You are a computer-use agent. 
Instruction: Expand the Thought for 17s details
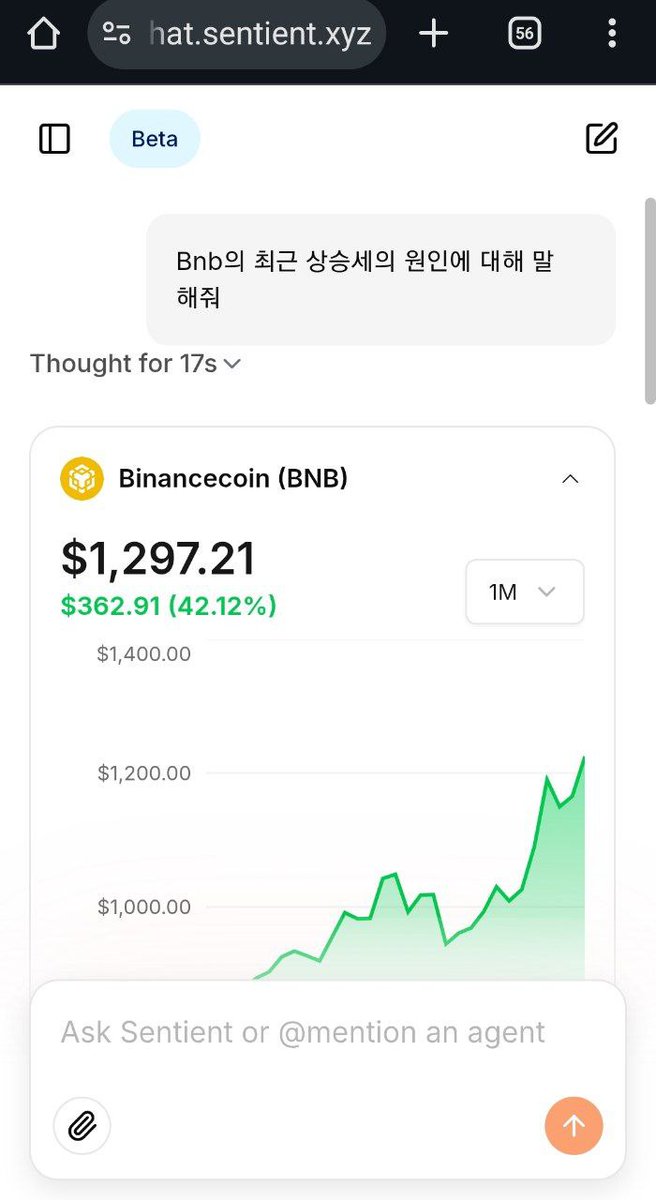(136, 363)
